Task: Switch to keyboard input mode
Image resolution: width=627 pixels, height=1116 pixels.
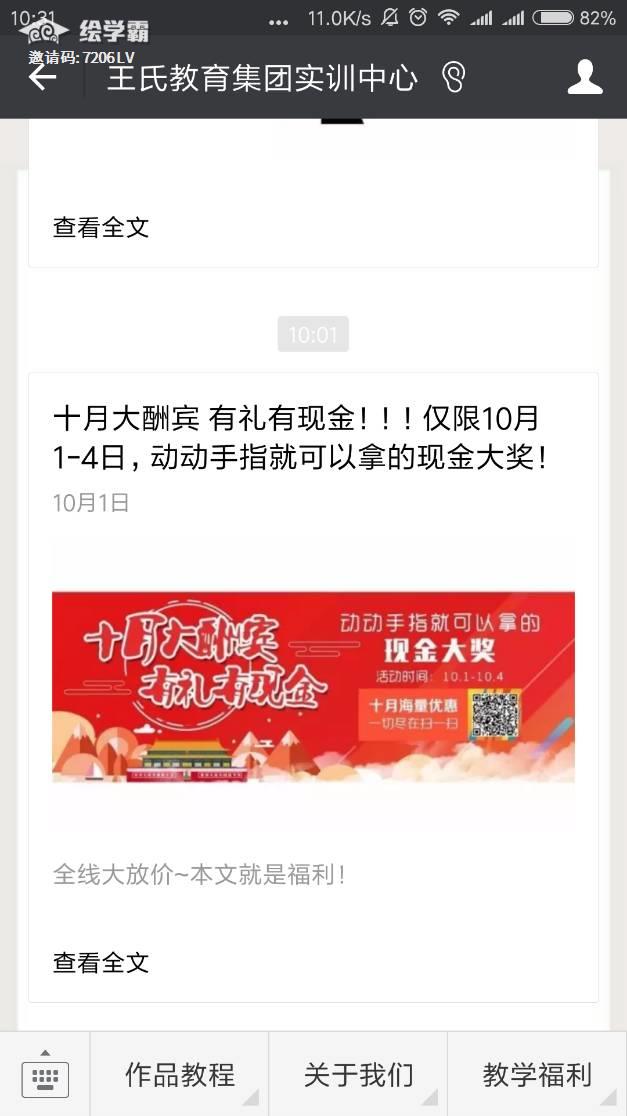Action: [x=44, y=1075]
